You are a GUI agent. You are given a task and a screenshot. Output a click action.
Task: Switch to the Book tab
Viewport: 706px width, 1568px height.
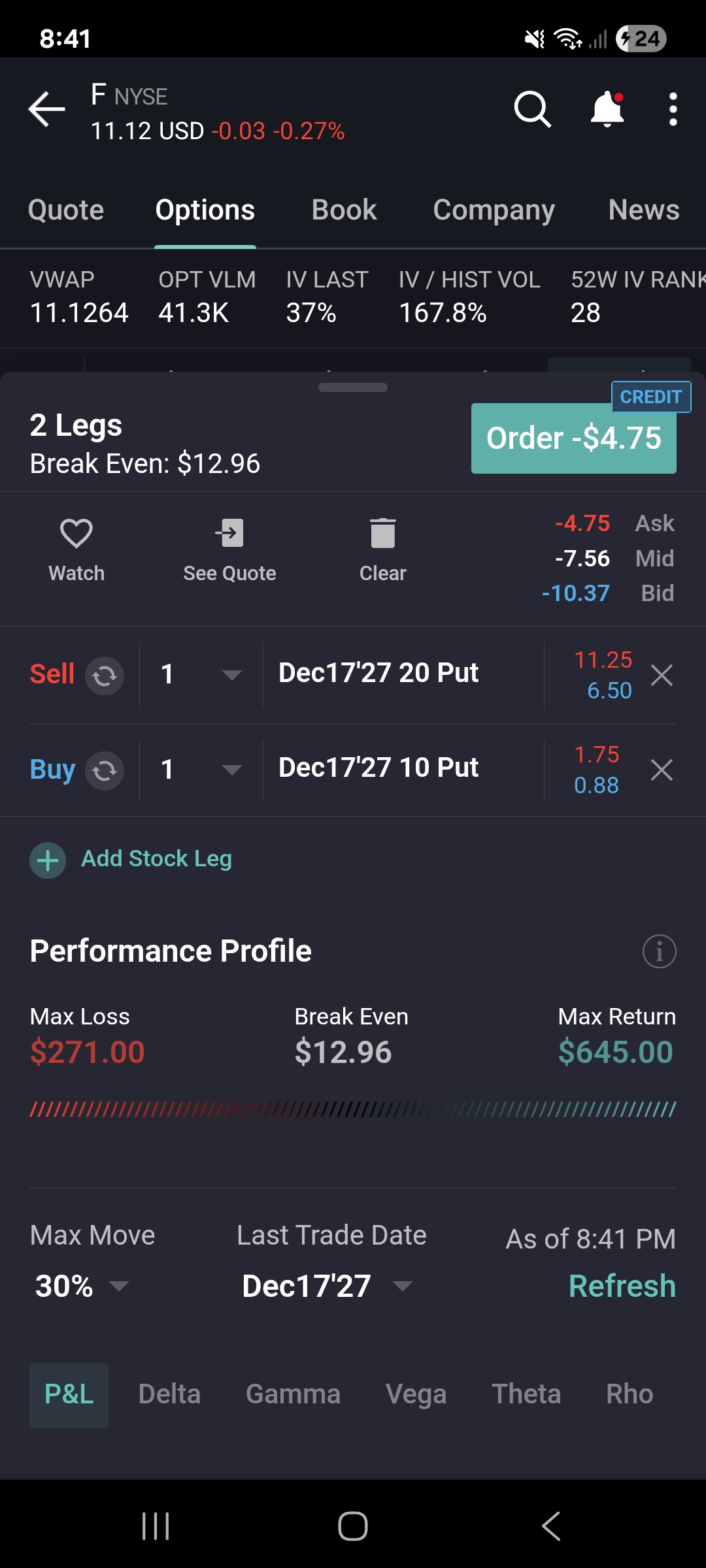344,210
